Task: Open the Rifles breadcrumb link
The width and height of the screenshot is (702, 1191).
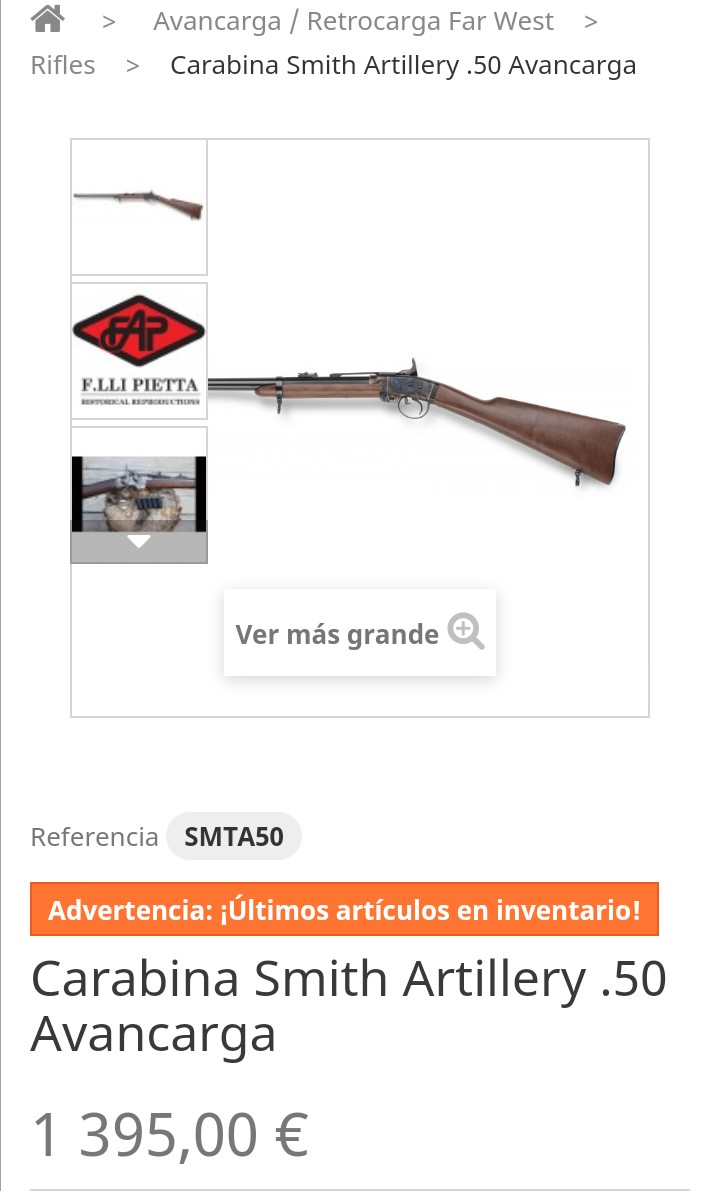Action: coord(63,66)
